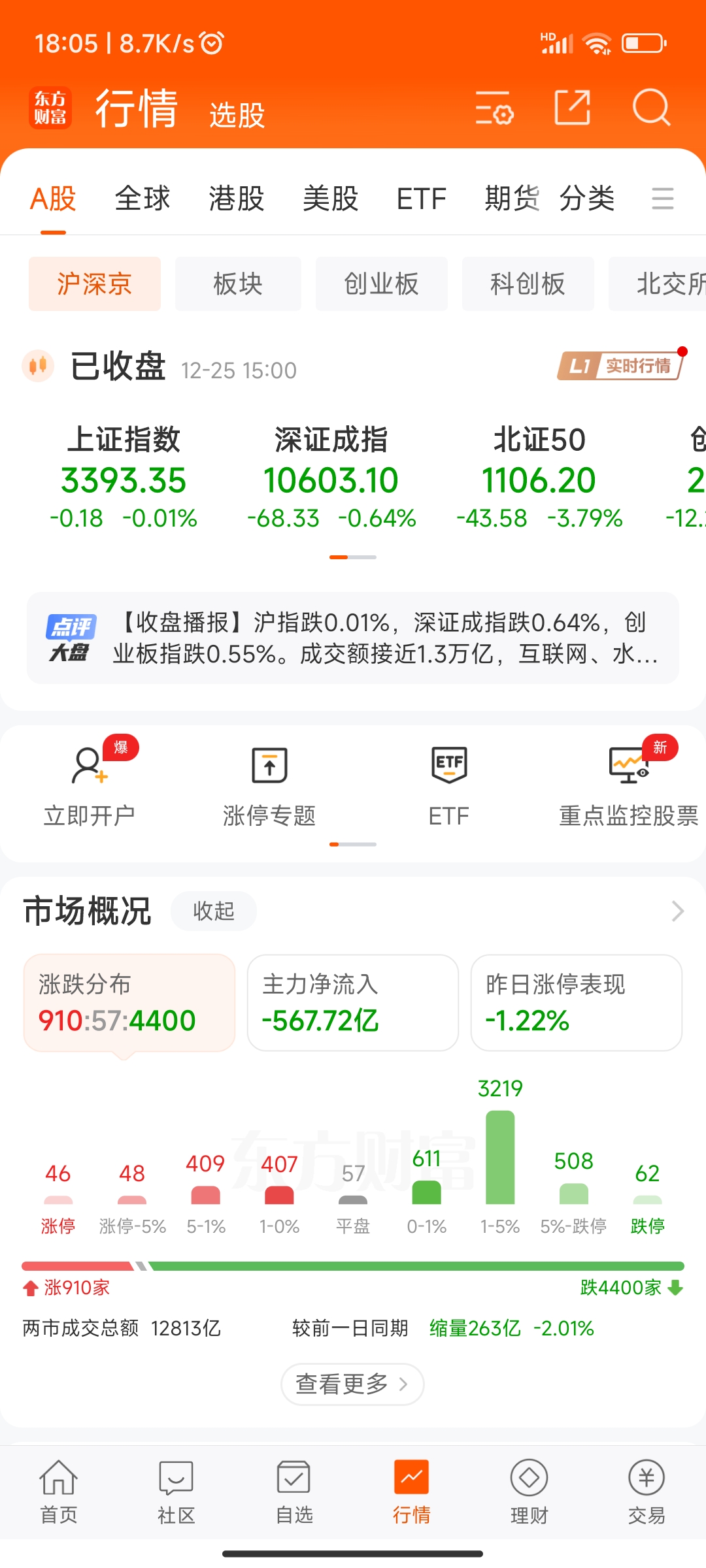Click the share icon in the top bar
Image resolution: width=706 pixels, height=1568 pixels.
(572, 108)
